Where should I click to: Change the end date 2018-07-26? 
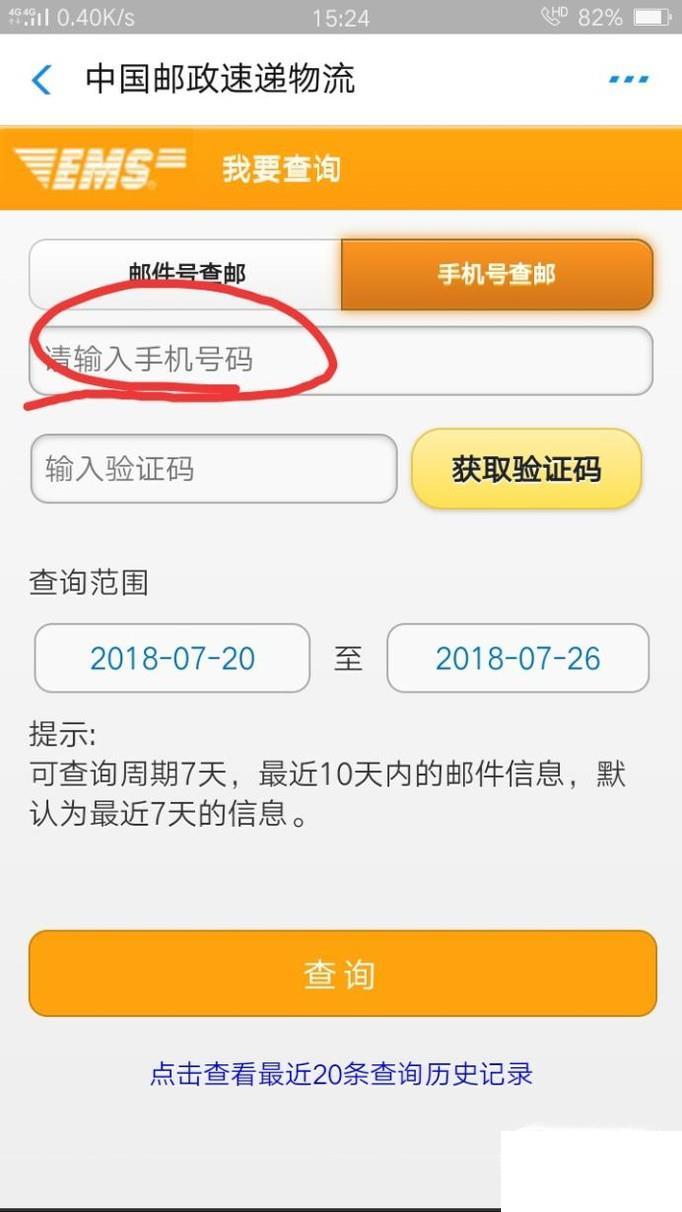pos(518,658)
